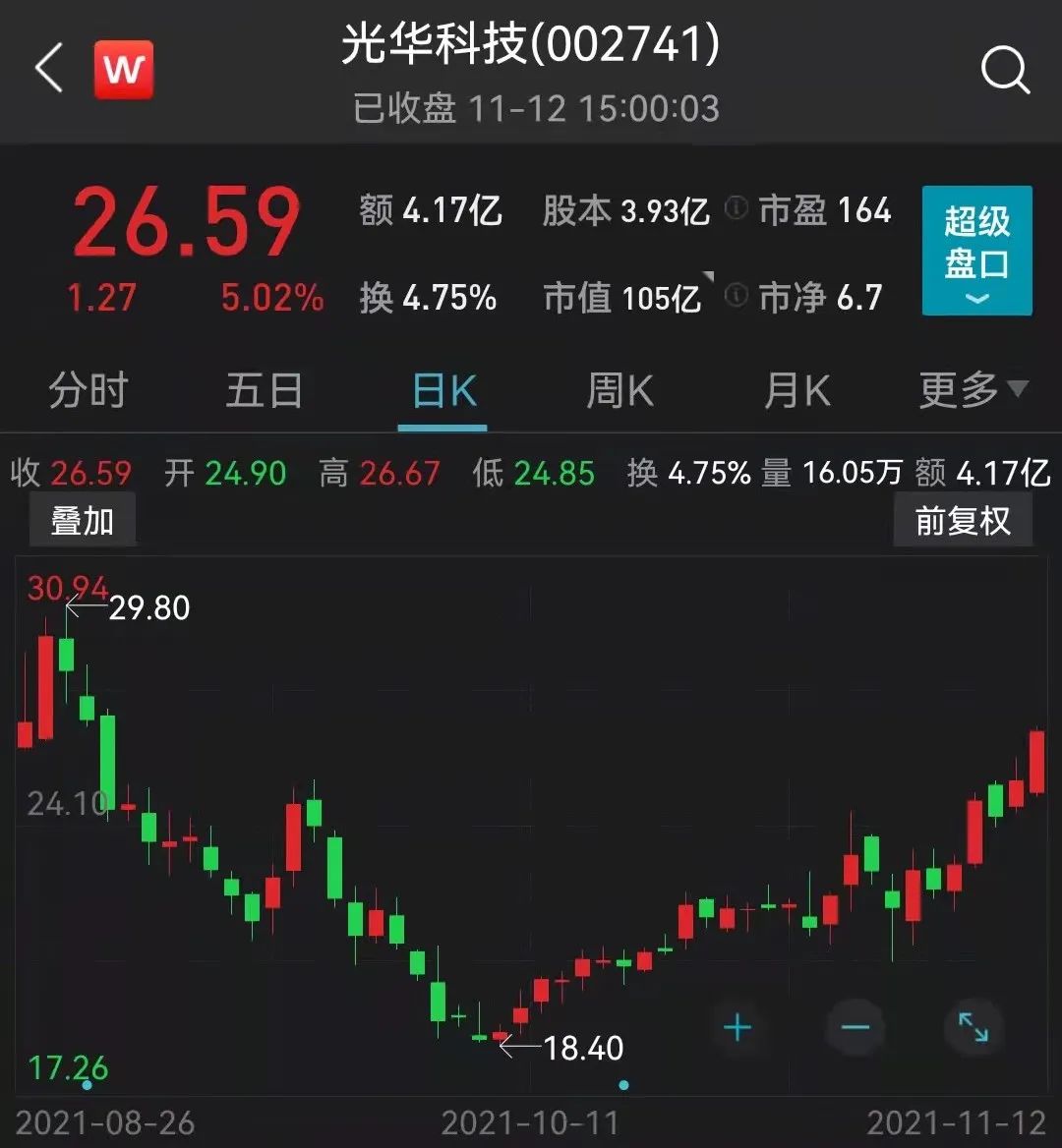This screenshot has height=1148, width=1062.
Task: Switch to the 五日 chart tab
Action: click(x=264, y=391)
